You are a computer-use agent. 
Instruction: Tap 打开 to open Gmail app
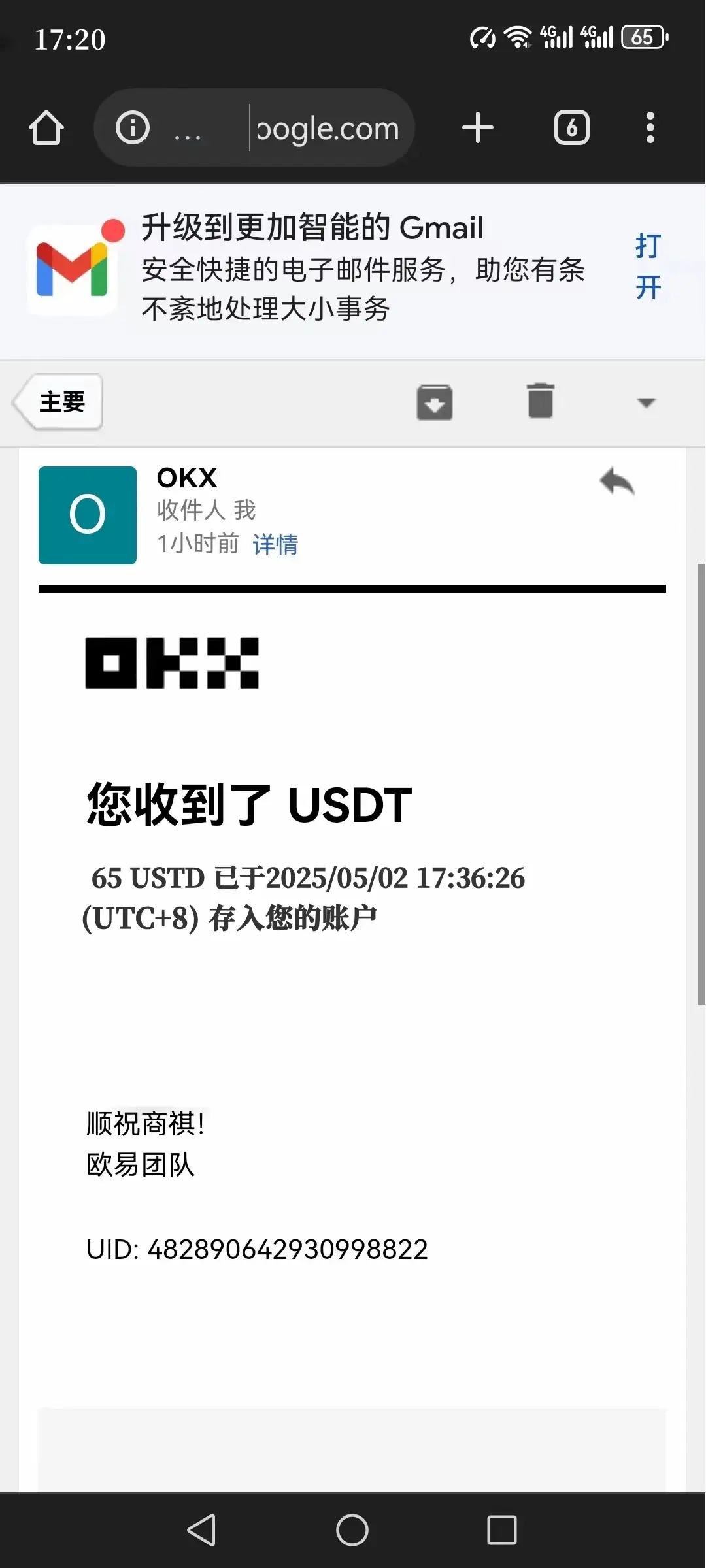[647, 267]
